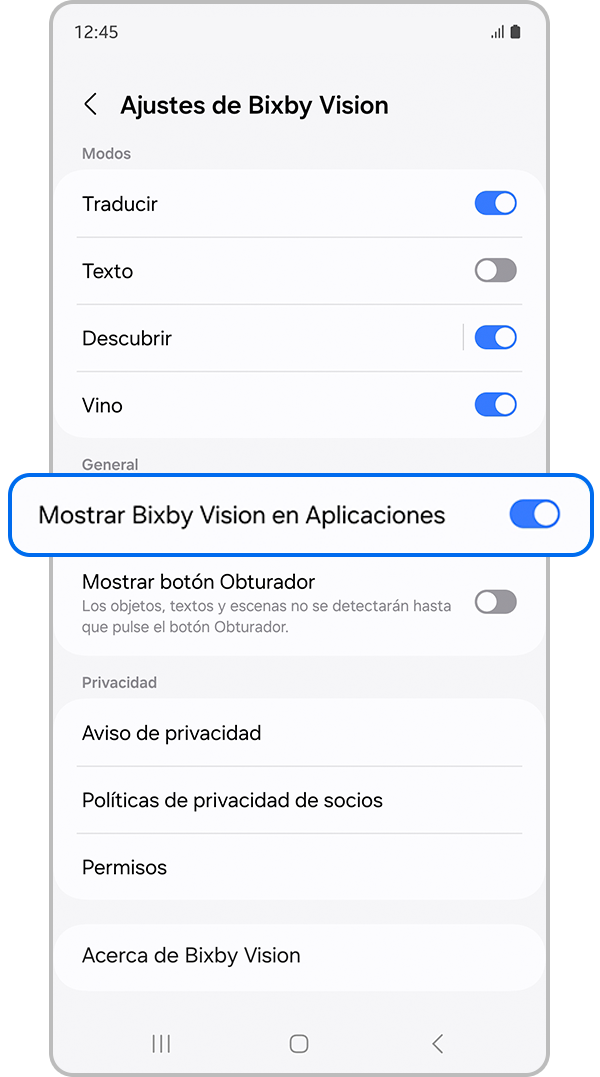This screenshot has width=600, height=1077.
Task: Open recent apps from navigation bar
Action: pyautogui.click(x=161, y=1044)
